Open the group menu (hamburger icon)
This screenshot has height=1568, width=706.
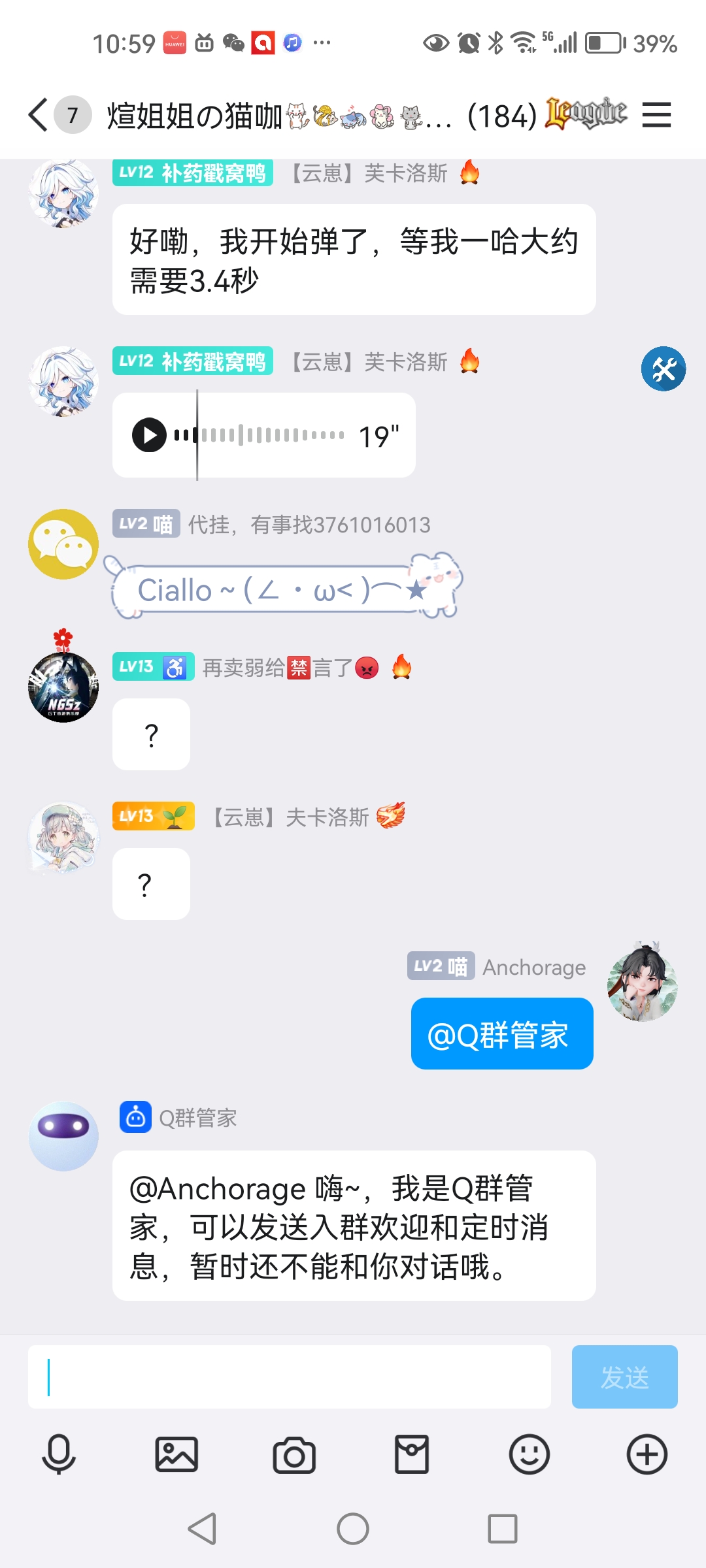(656, 115)
